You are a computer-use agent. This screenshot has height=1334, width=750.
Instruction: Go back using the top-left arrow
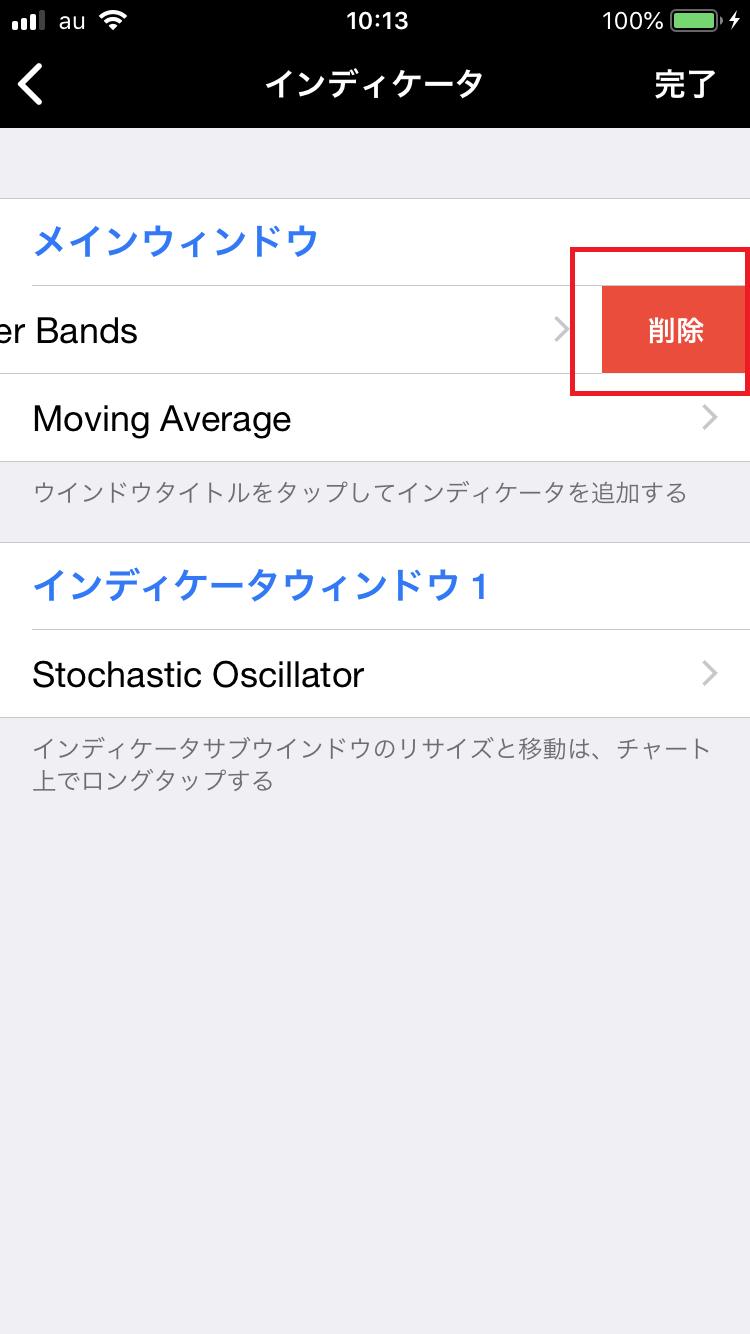point(32,85)
